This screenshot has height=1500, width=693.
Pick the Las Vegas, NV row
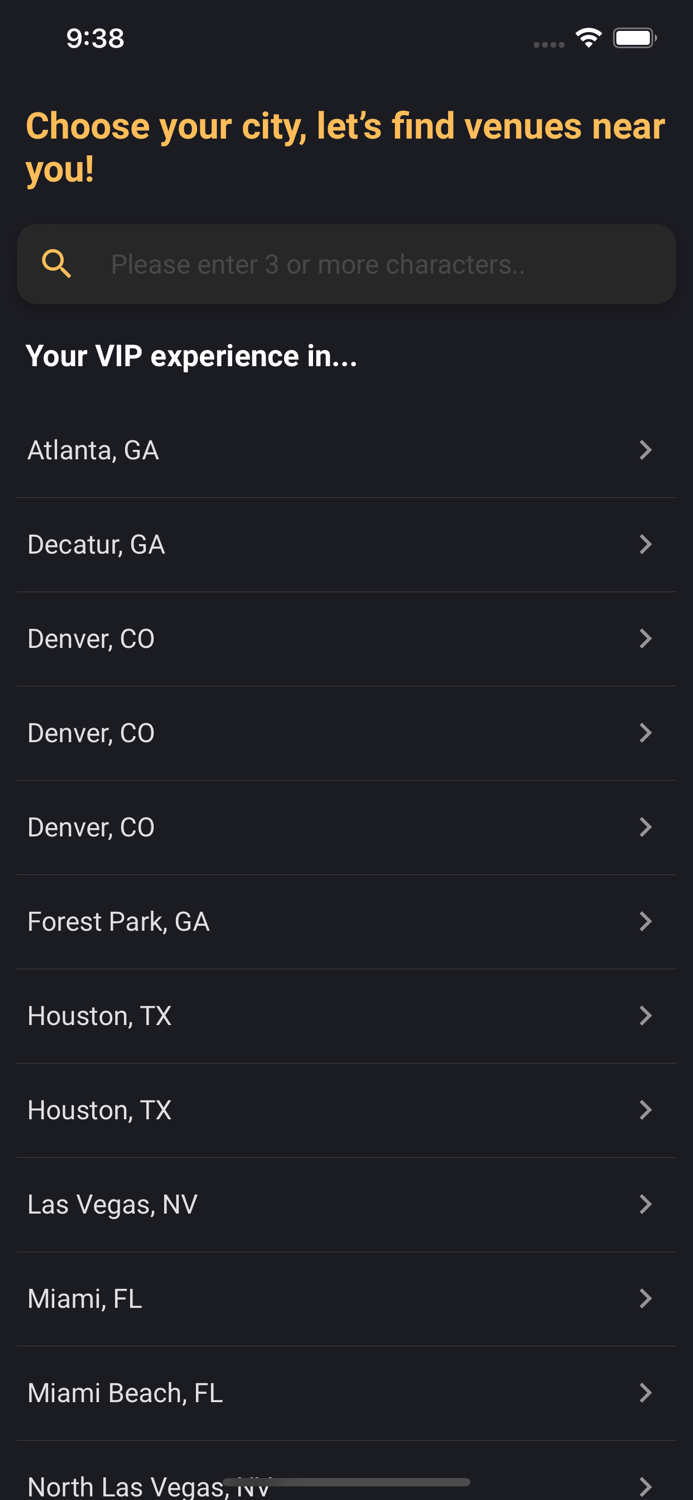pos(346,1205)
